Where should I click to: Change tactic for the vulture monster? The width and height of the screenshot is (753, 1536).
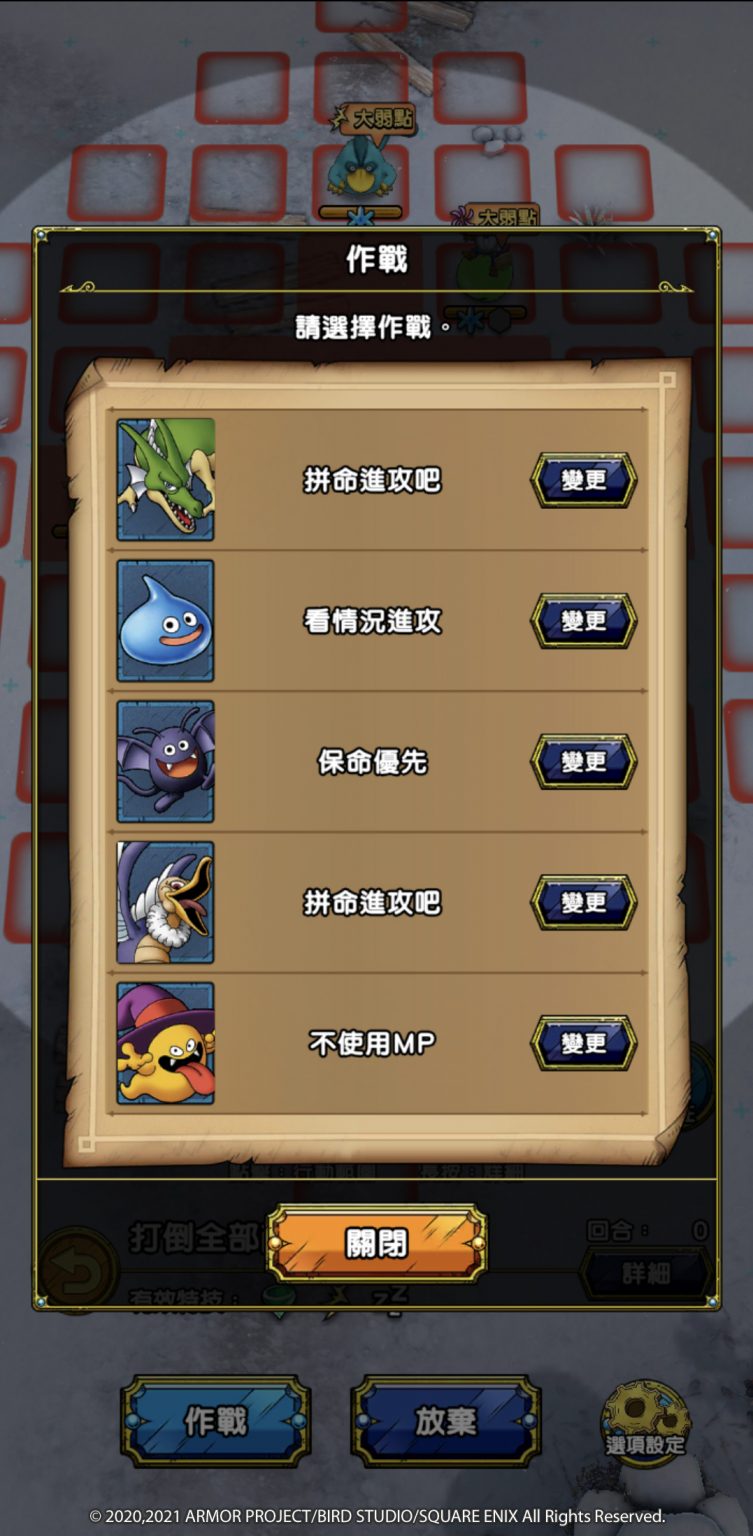tap(583, 903)
